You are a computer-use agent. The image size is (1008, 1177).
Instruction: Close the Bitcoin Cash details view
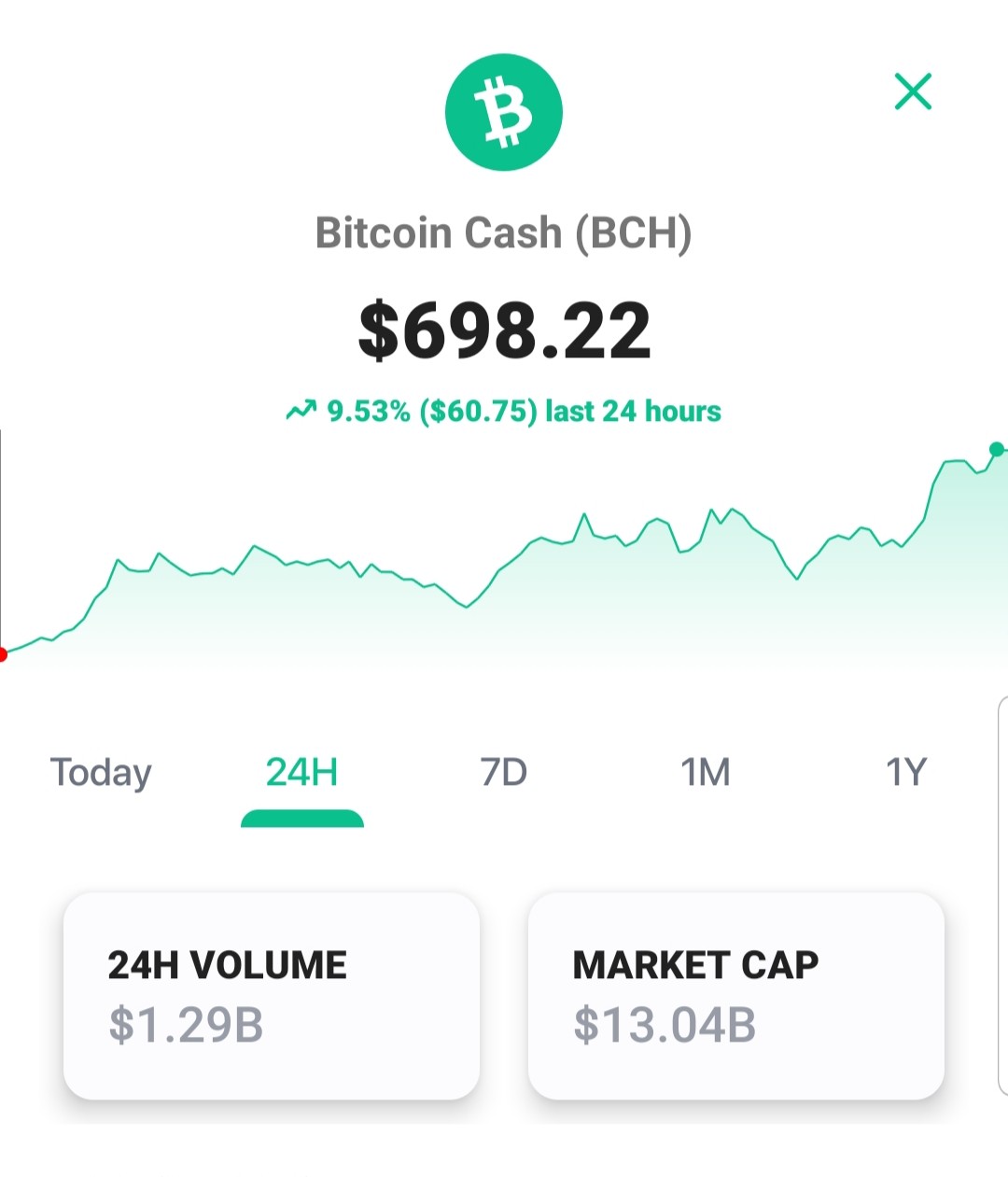pos(913,91)
